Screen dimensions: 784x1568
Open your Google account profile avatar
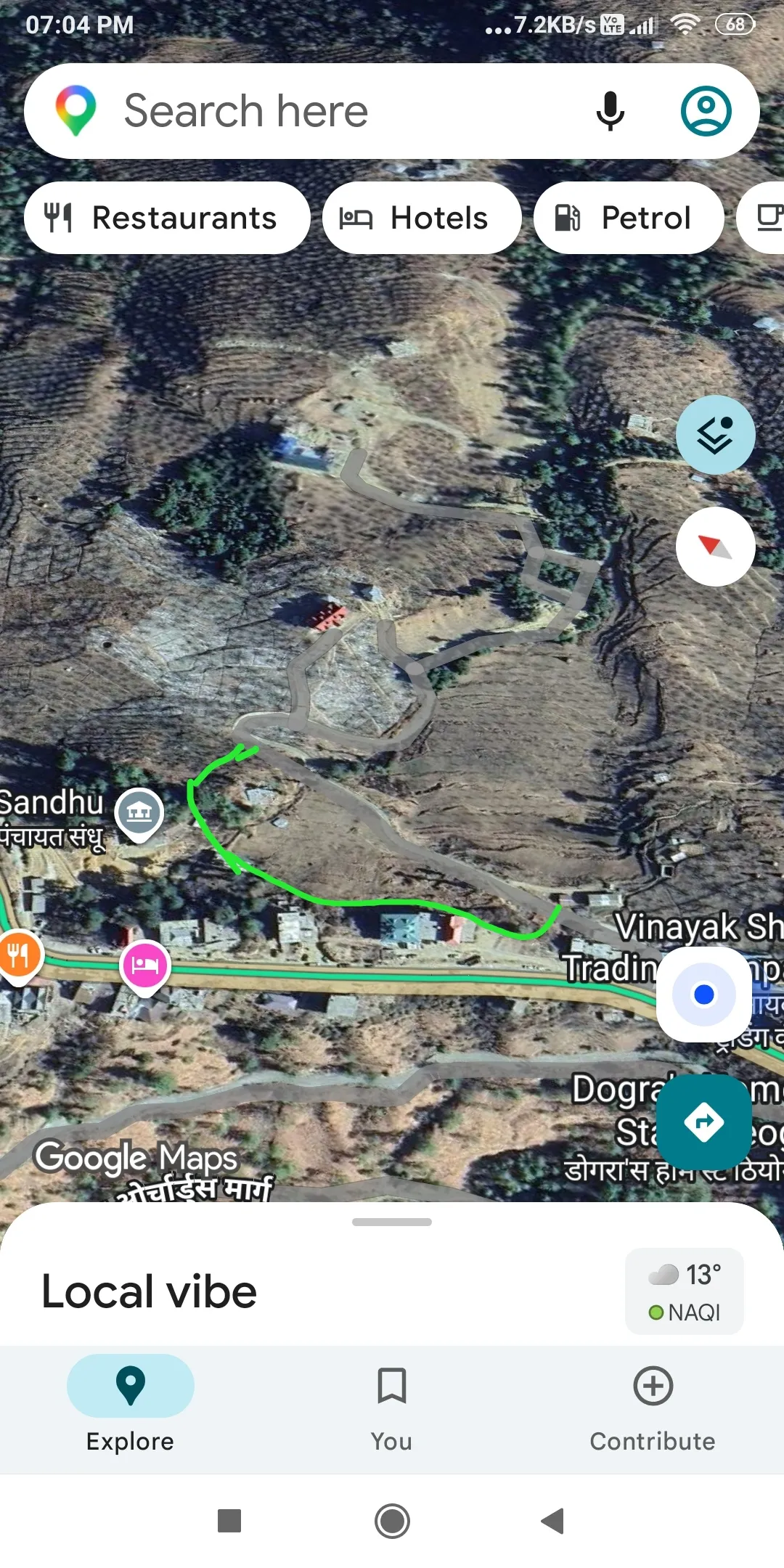point(706,110)
